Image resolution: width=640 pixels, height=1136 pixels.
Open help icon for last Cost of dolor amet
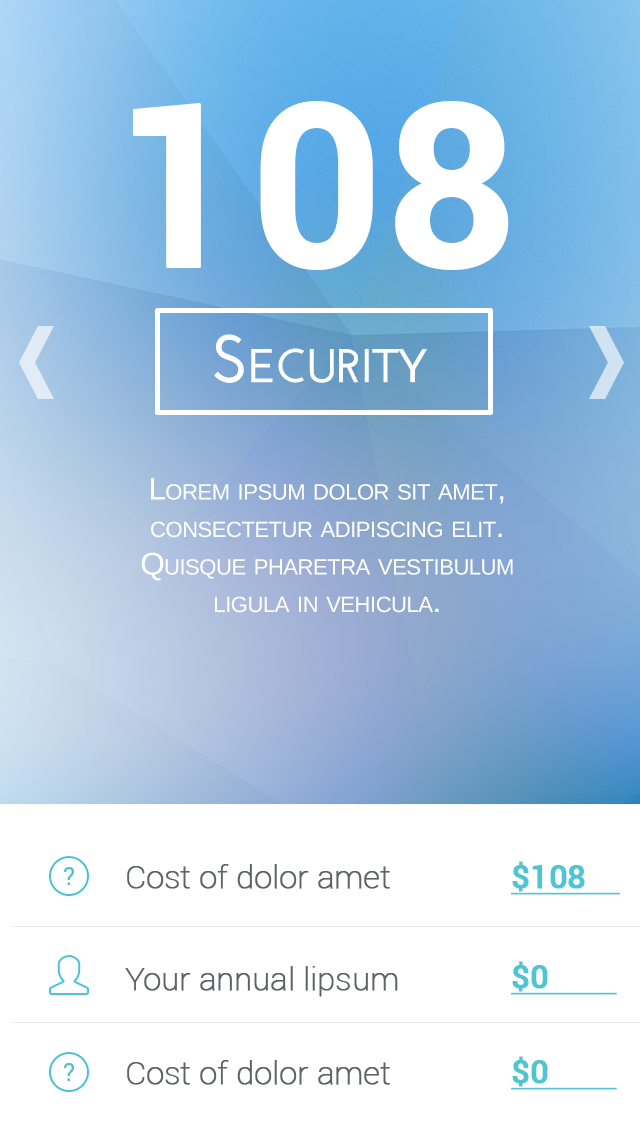tap(69, 1072)
